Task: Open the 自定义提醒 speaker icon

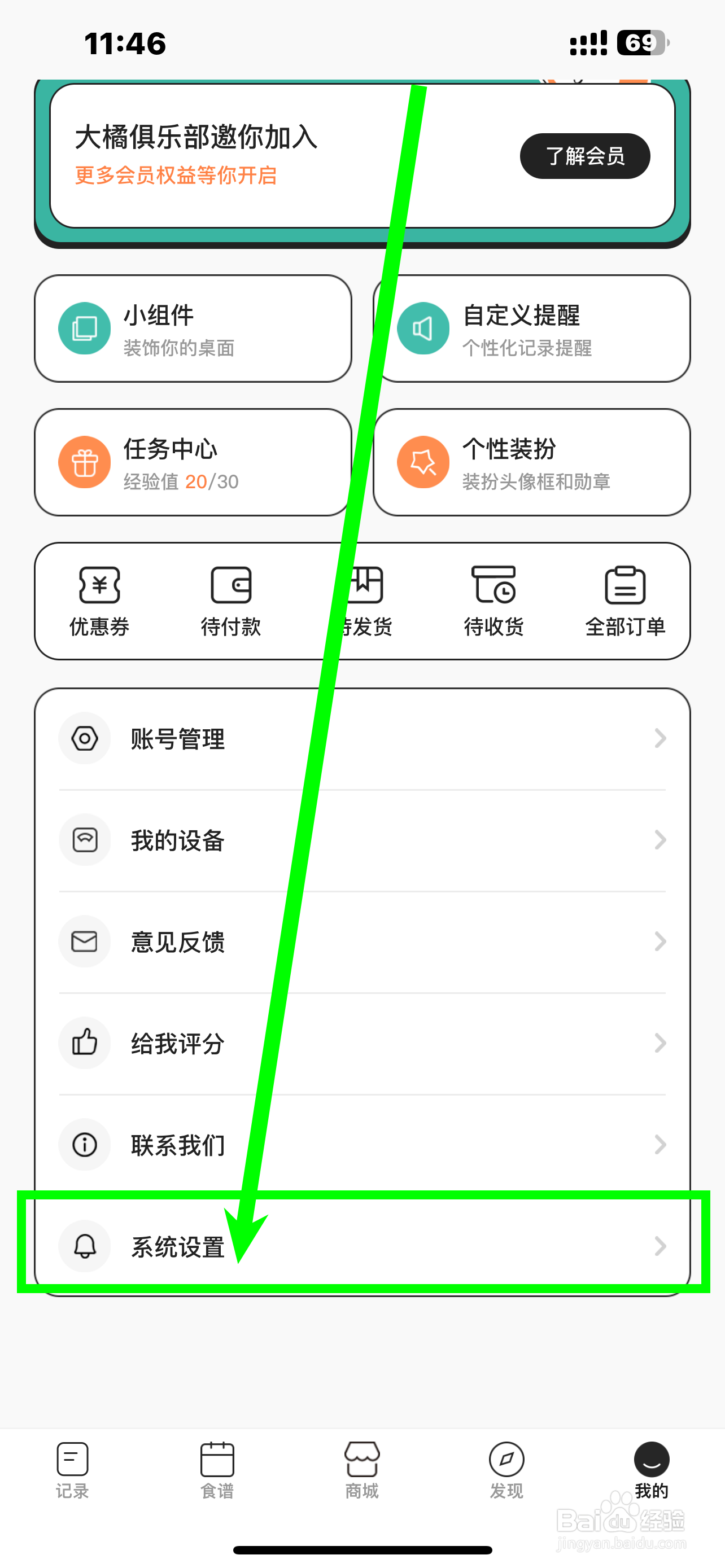Action: [x=423, y=329]
